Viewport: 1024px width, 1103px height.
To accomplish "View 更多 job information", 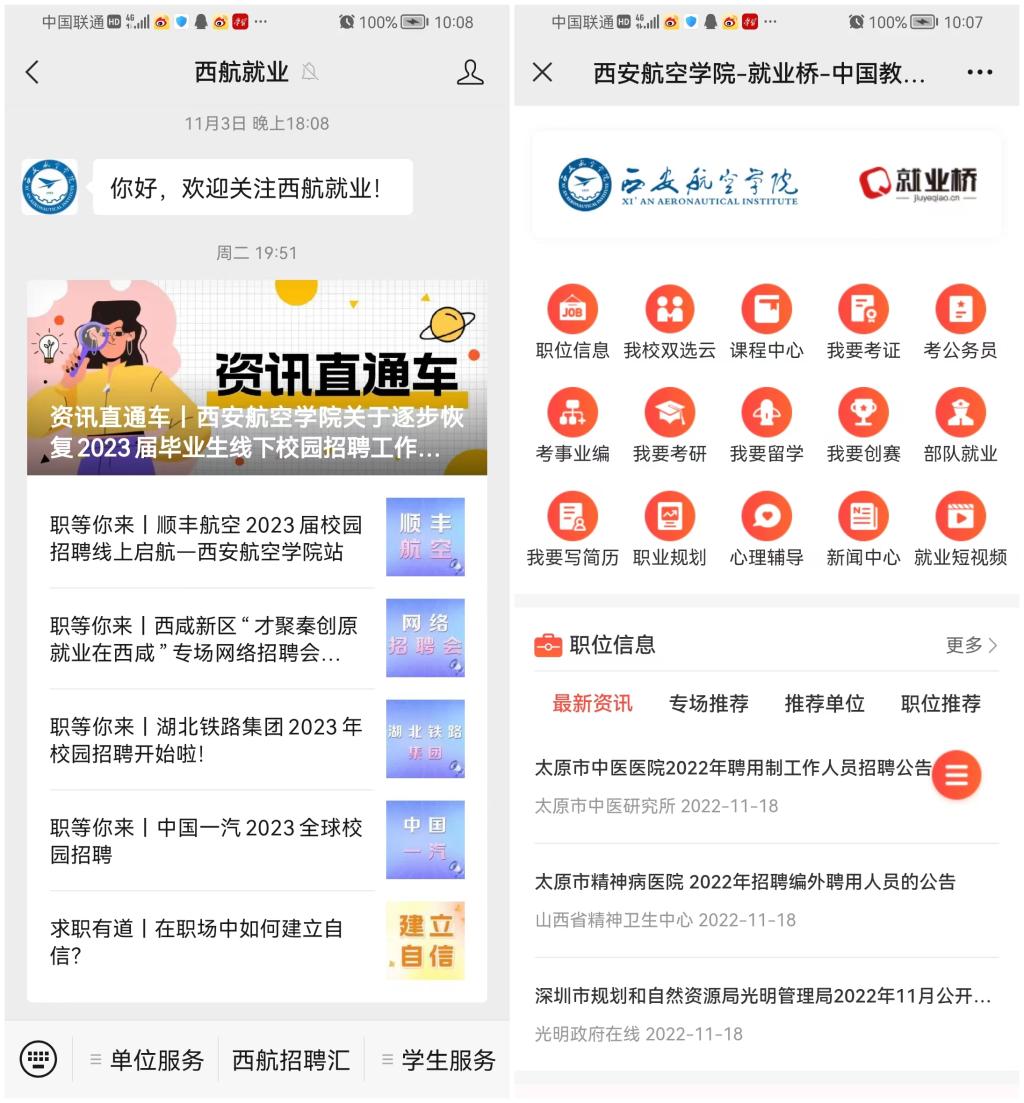I will tap(971, 646).
